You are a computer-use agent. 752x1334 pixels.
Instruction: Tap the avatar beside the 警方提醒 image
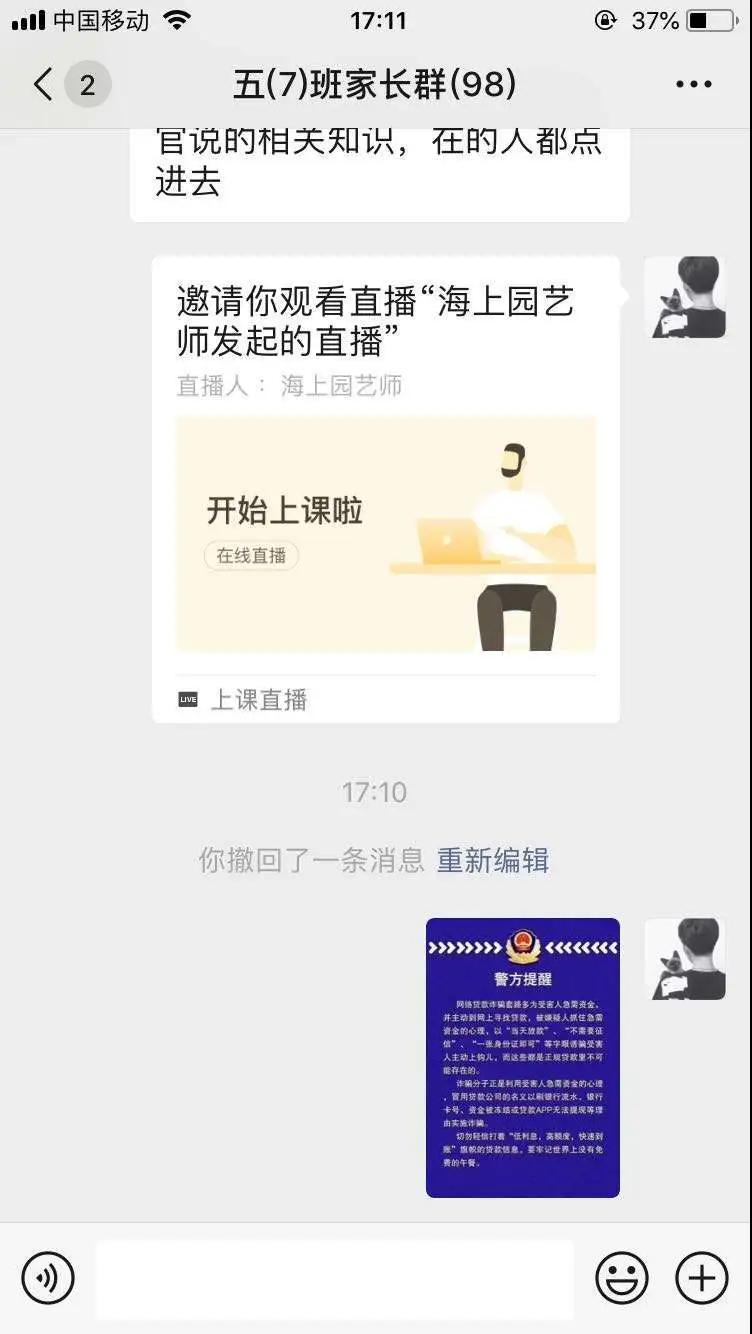(685, 959)
